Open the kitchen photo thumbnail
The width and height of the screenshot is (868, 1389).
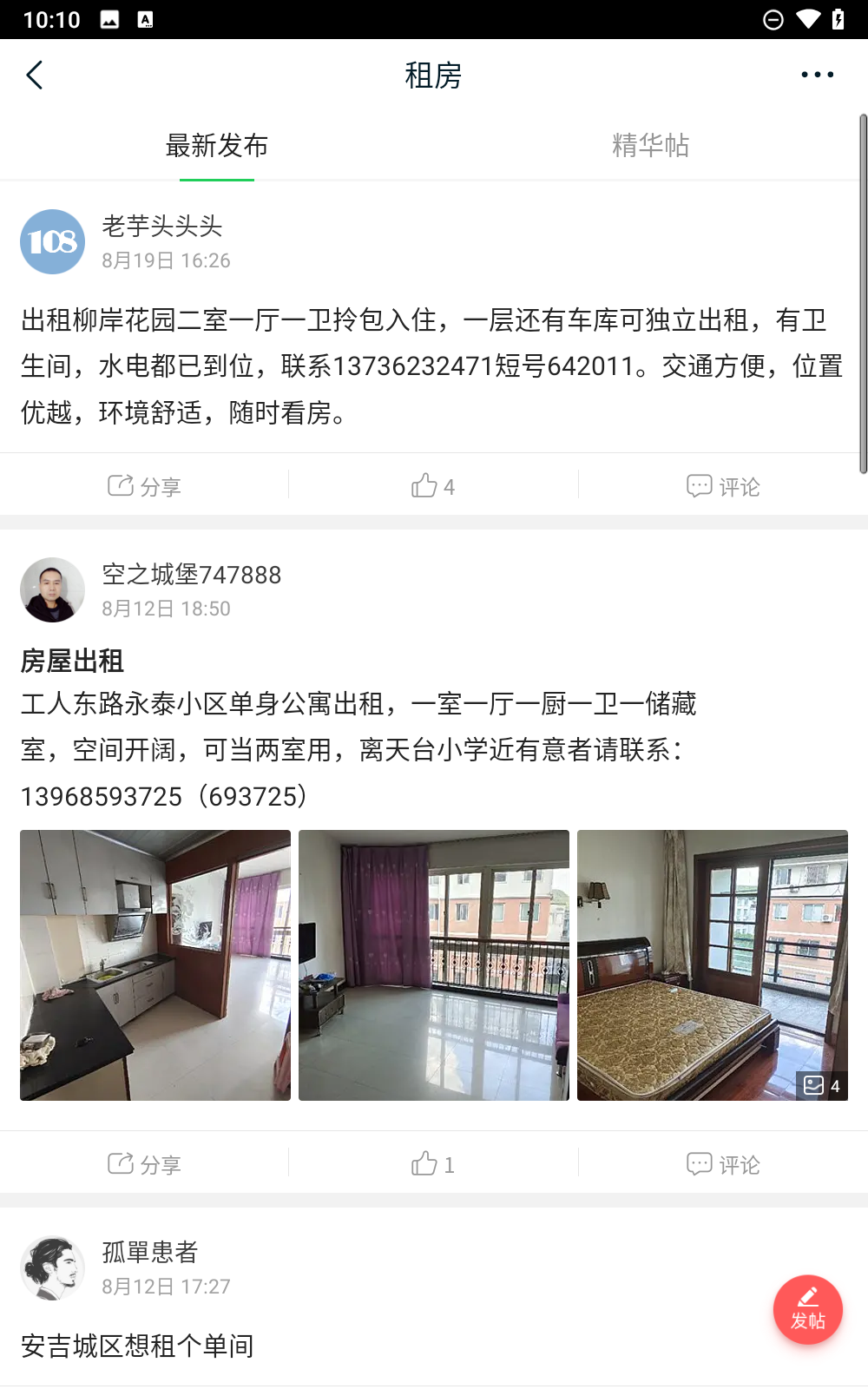pyautogui.click(x=155, y=965)
